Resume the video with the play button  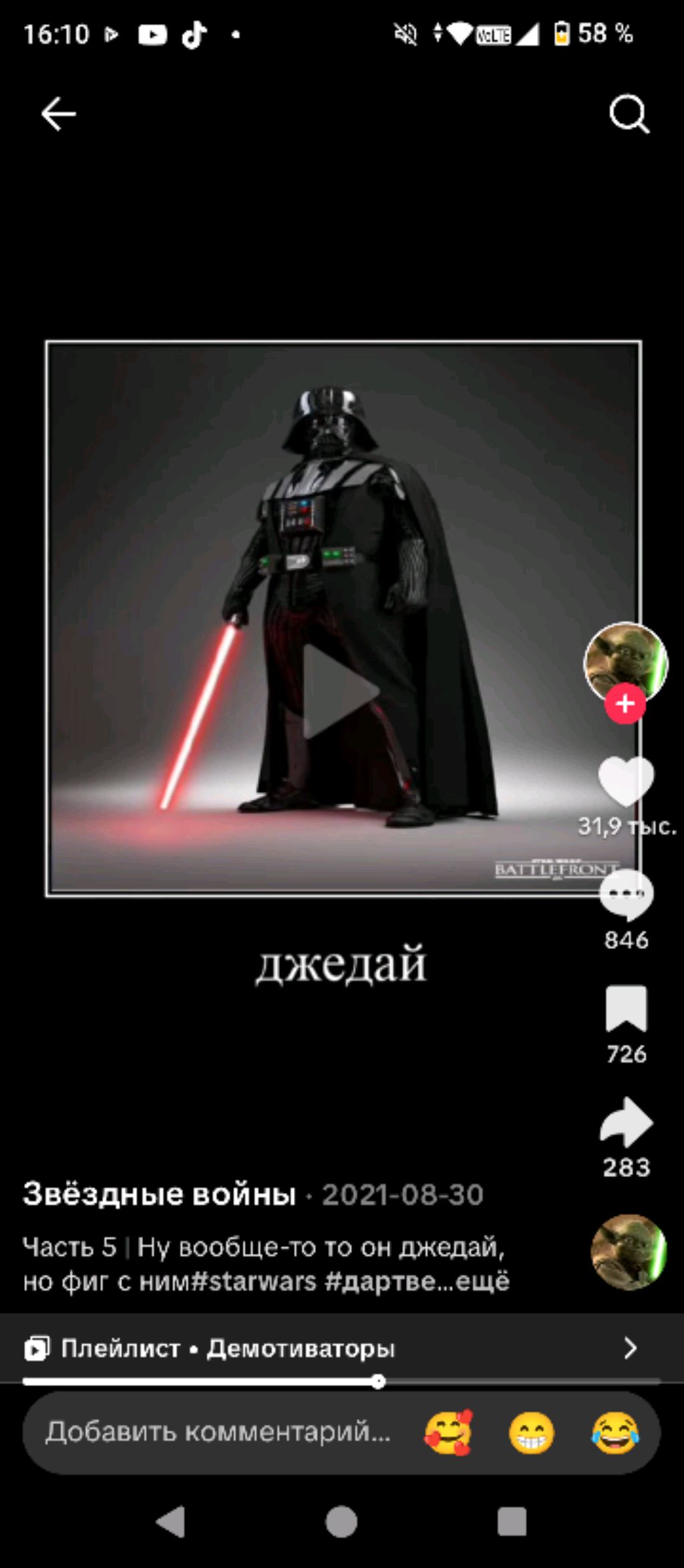(x=341, y=690)
